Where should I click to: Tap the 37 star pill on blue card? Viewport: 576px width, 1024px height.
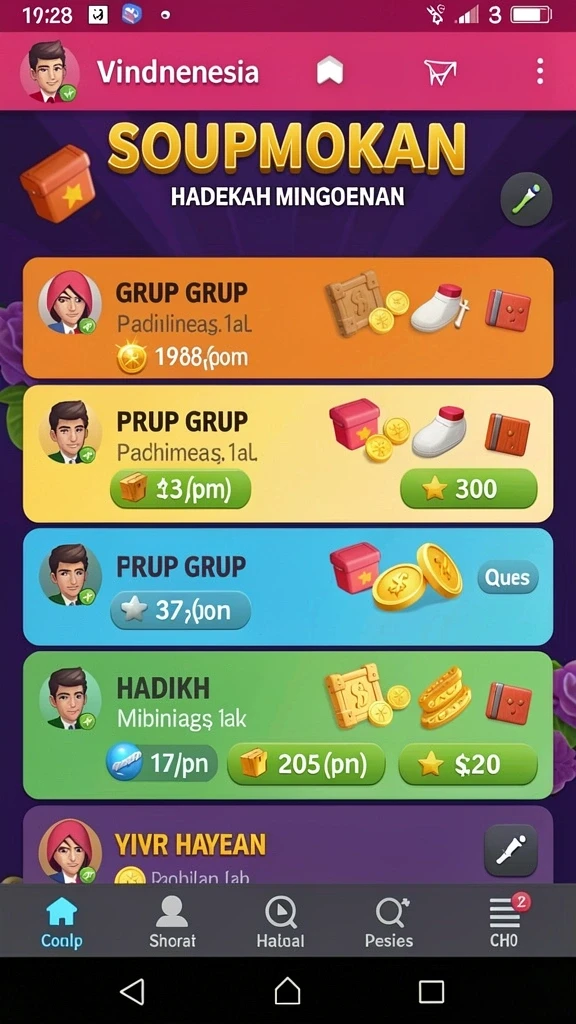click(180, 610)
